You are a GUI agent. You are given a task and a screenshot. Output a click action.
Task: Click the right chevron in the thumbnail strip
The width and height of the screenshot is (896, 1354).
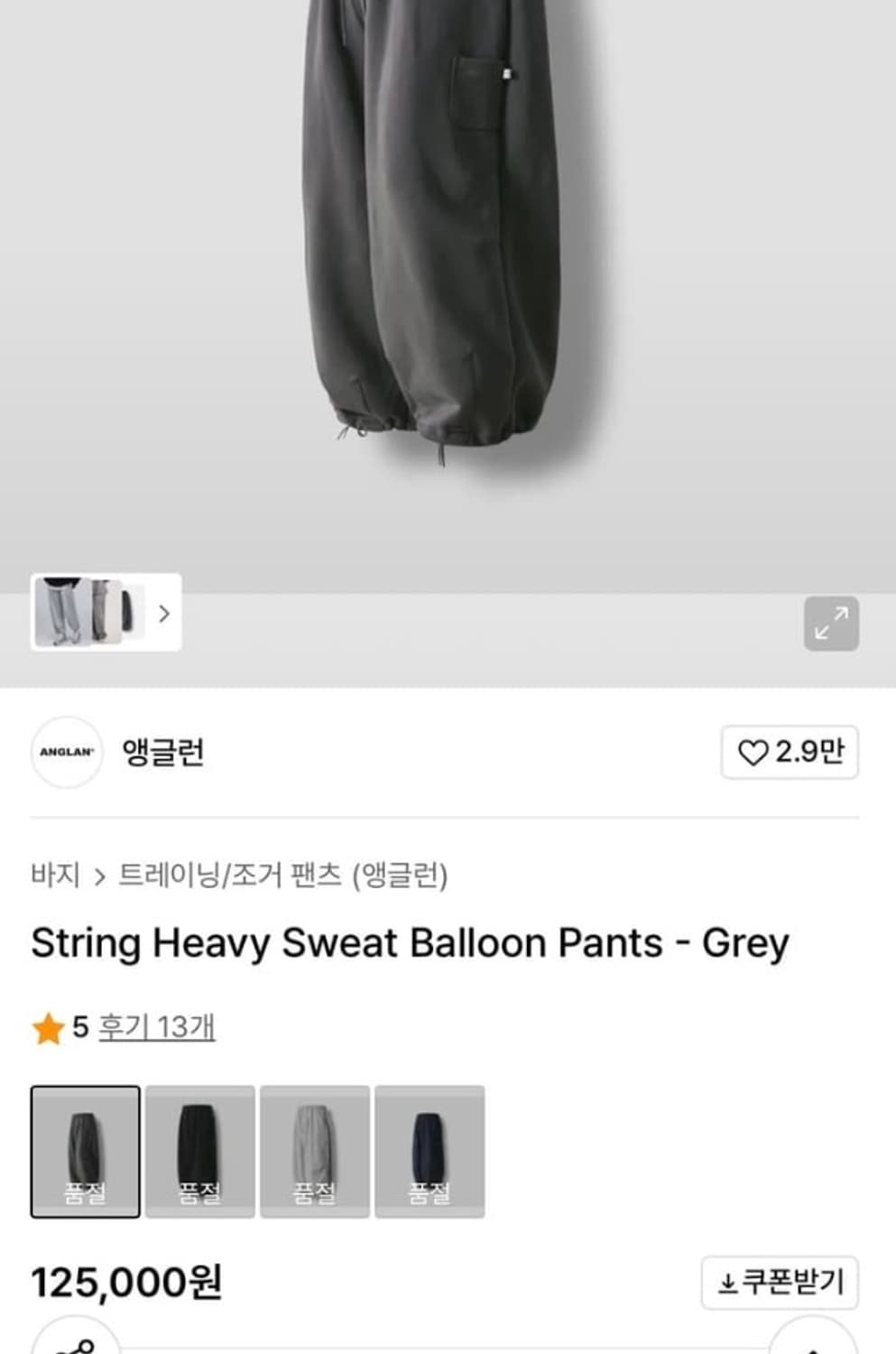click(x=164, y=615)
